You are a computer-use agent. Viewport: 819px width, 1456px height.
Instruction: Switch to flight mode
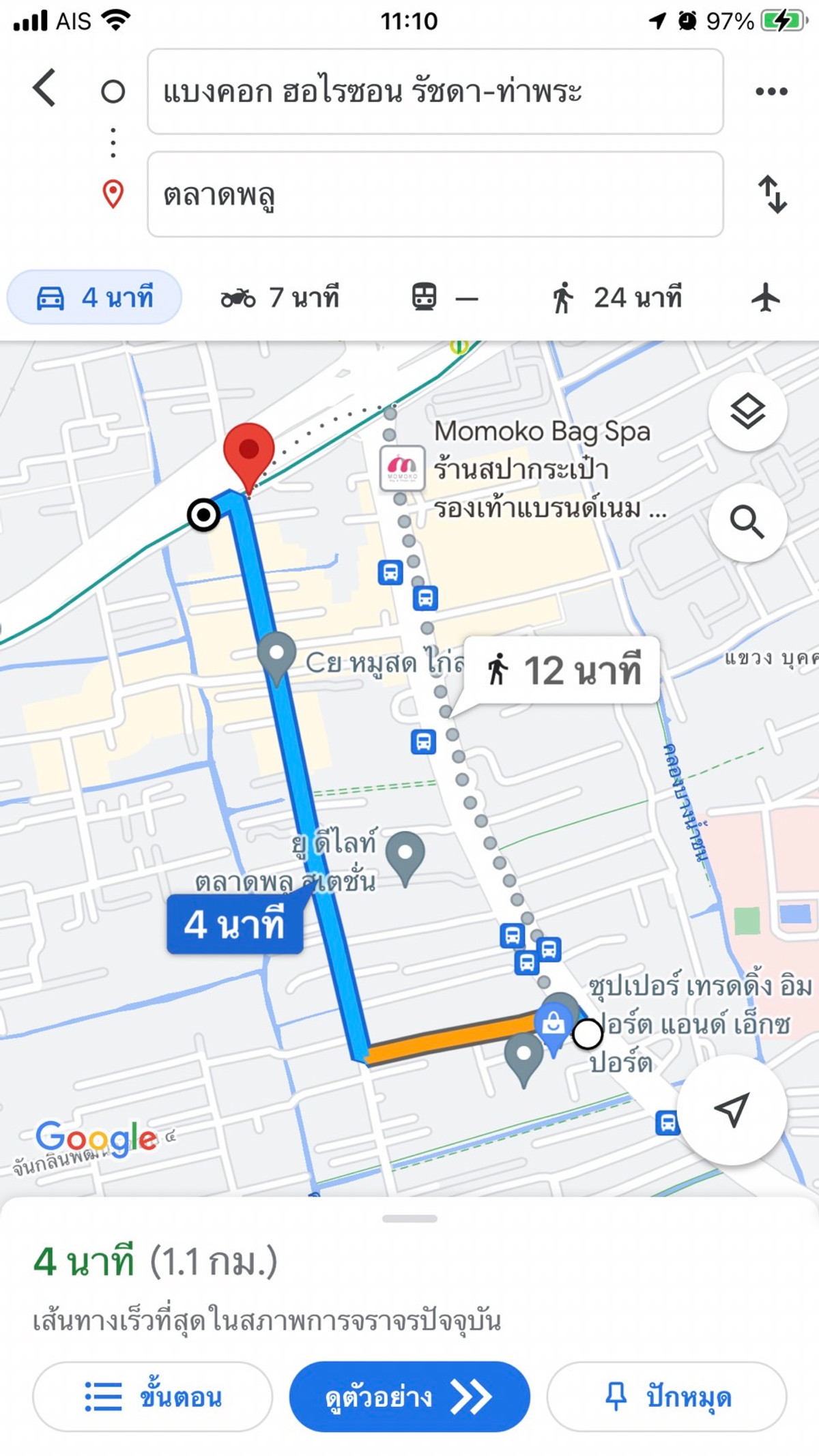coord(766,297)
